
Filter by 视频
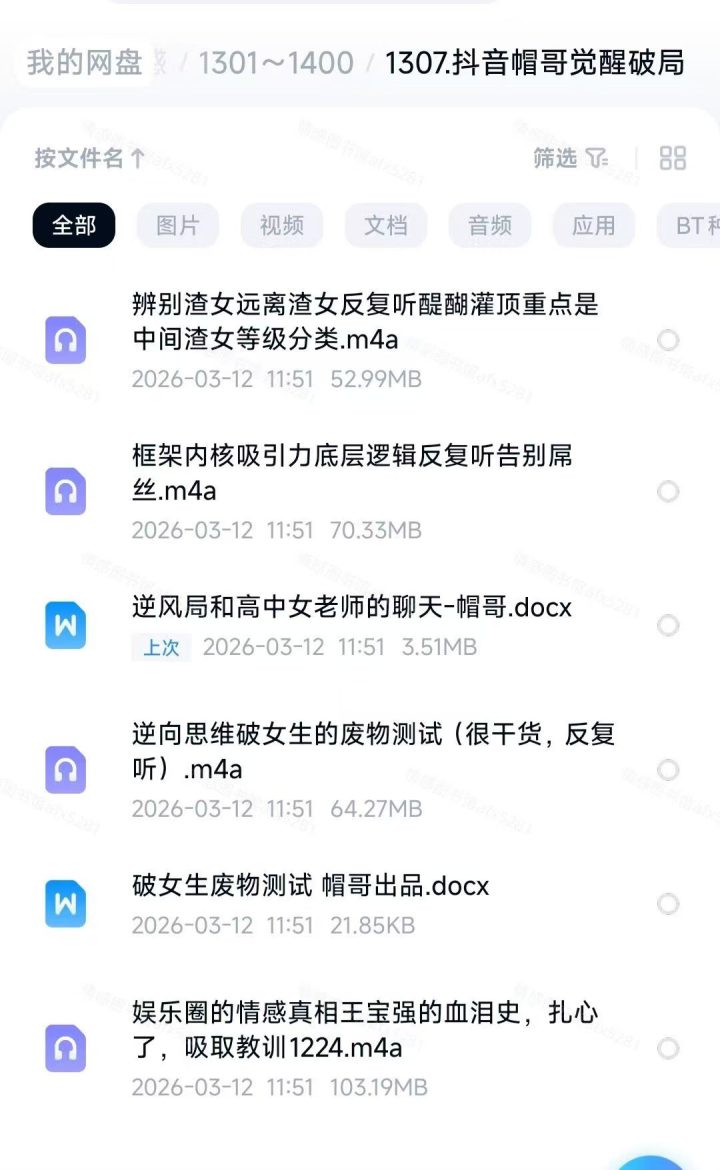[x=282, y=225]
